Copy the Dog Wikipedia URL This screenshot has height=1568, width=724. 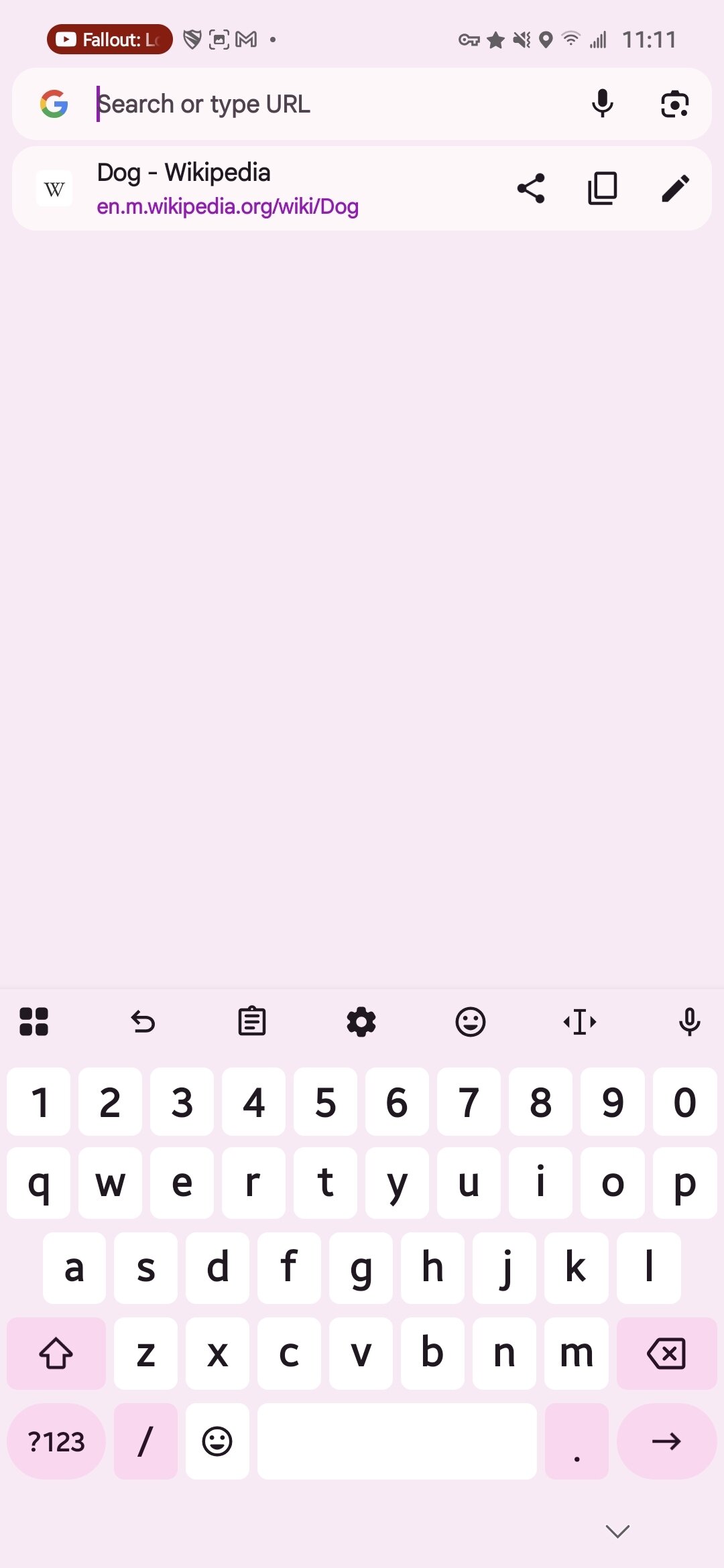[x=603, y=189]
